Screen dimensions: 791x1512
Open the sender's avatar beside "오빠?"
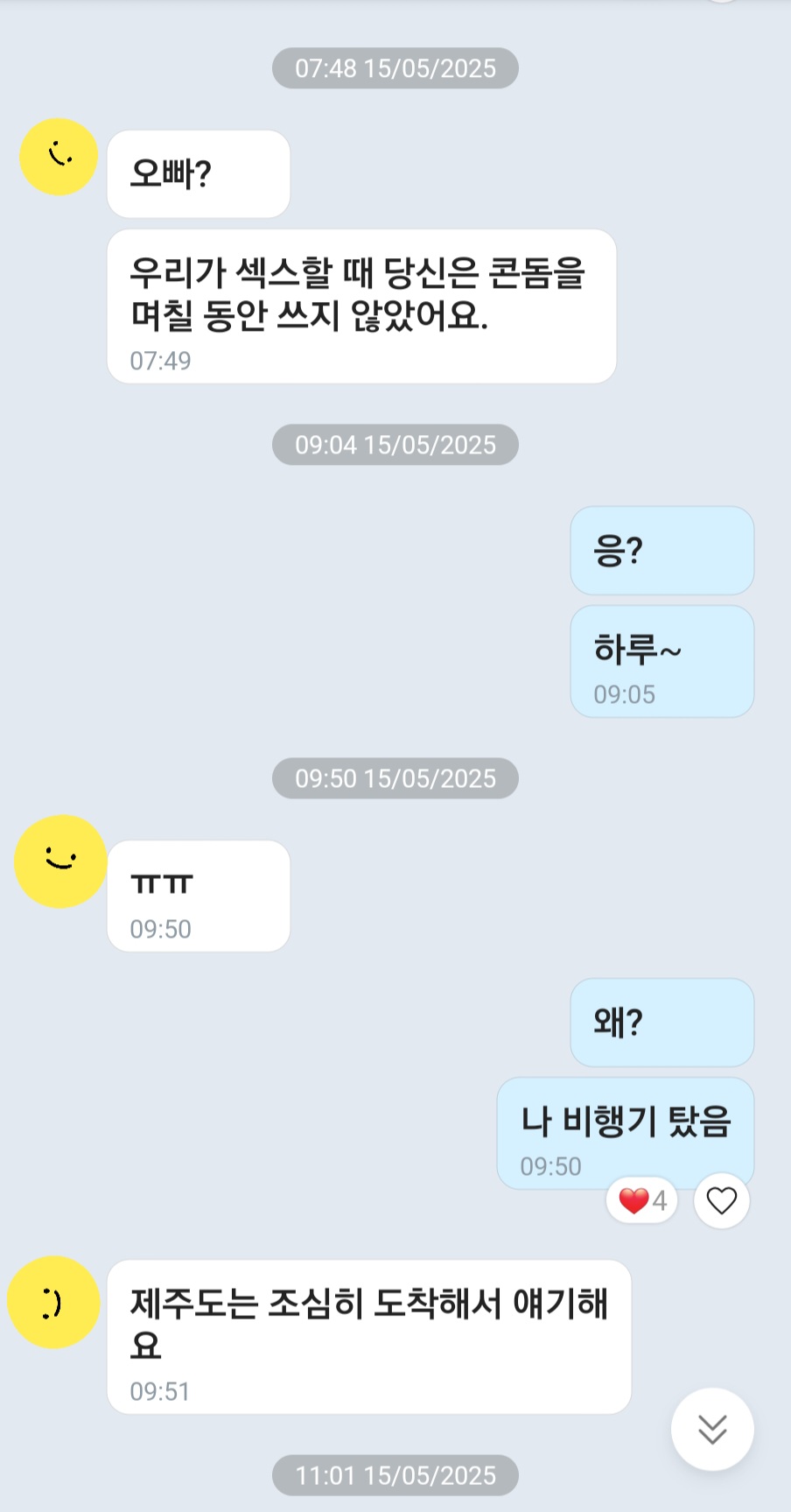[x=59, y=157]
